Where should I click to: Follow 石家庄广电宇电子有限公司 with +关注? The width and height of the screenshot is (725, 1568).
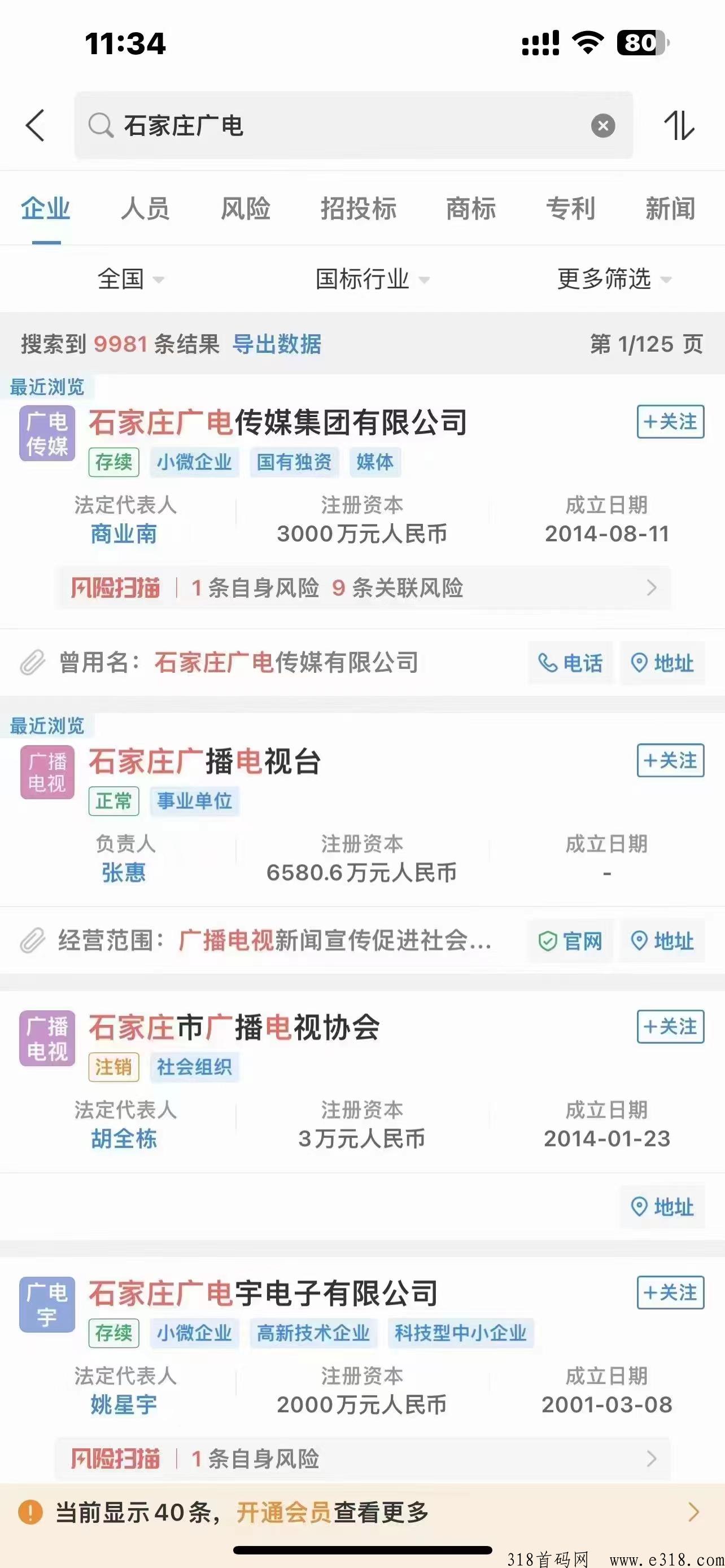pyautogui.click(x=670, y=1293)
